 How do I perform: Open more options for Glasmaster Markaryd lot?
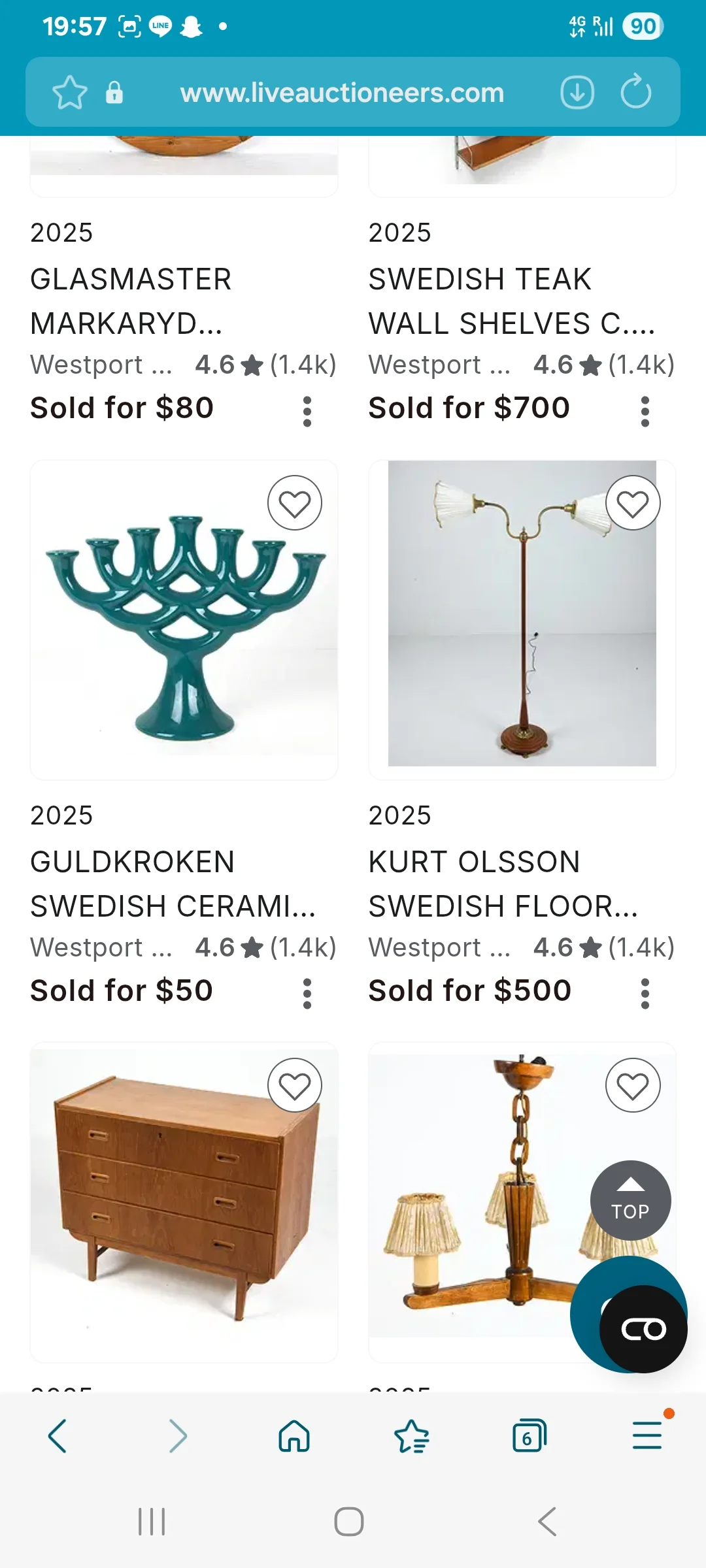tap(307, 412)
